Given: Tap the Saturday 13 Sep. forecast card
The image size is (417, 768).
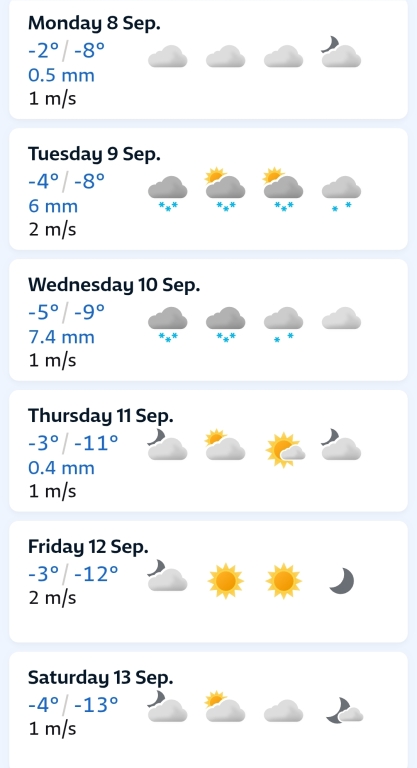Looking at the screenshot, I should coord(208,710).
